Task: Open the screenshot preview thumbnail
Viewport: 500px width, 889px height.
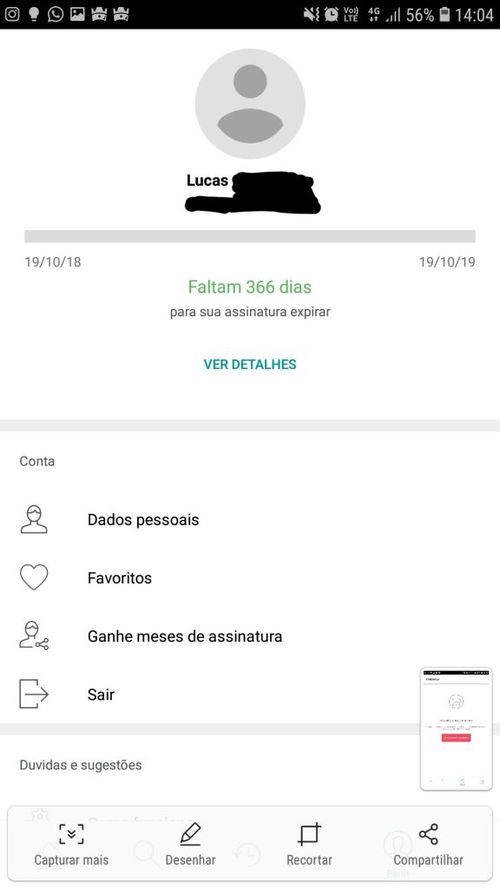Action: click(456, 729)
